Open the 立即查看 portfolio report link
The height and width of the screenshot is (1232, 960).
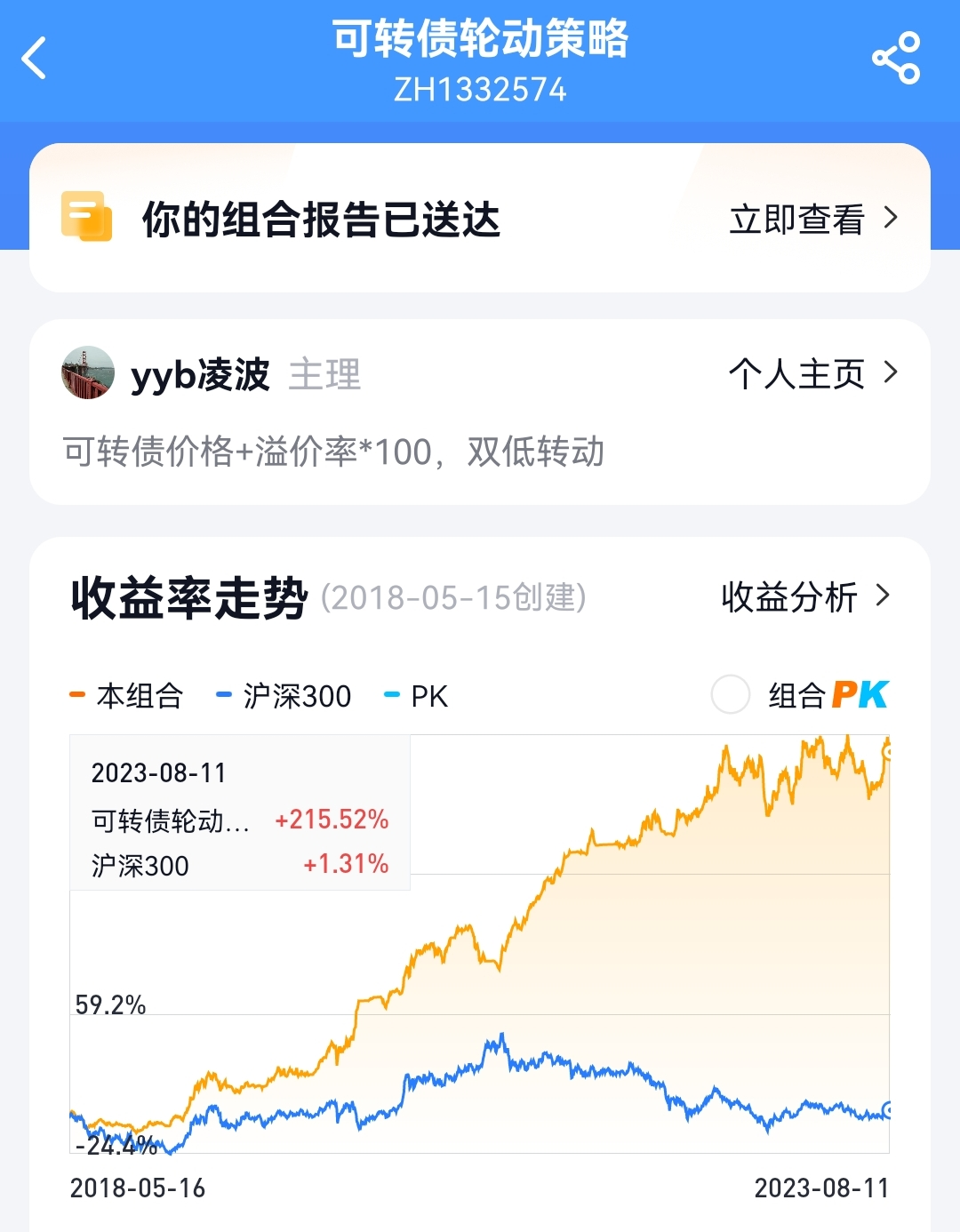(812, 219)
